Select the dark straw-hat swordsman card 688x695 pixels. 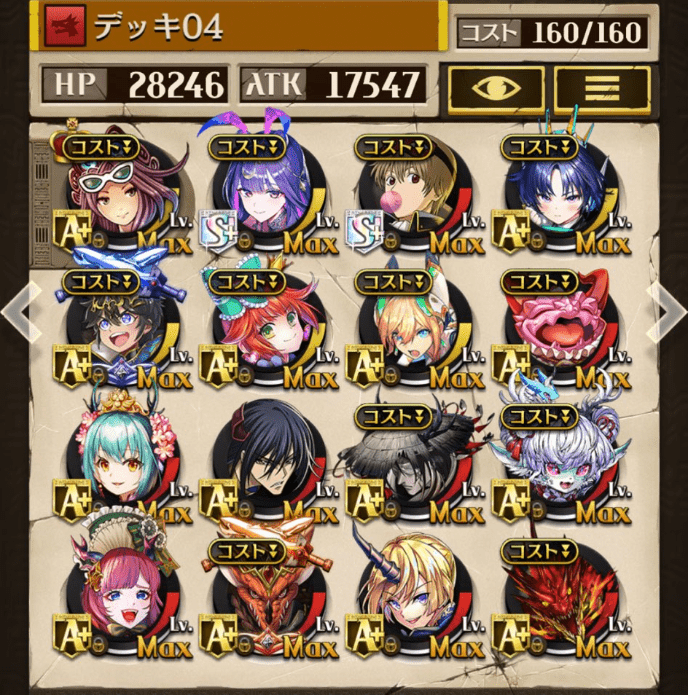pos(410,460)
